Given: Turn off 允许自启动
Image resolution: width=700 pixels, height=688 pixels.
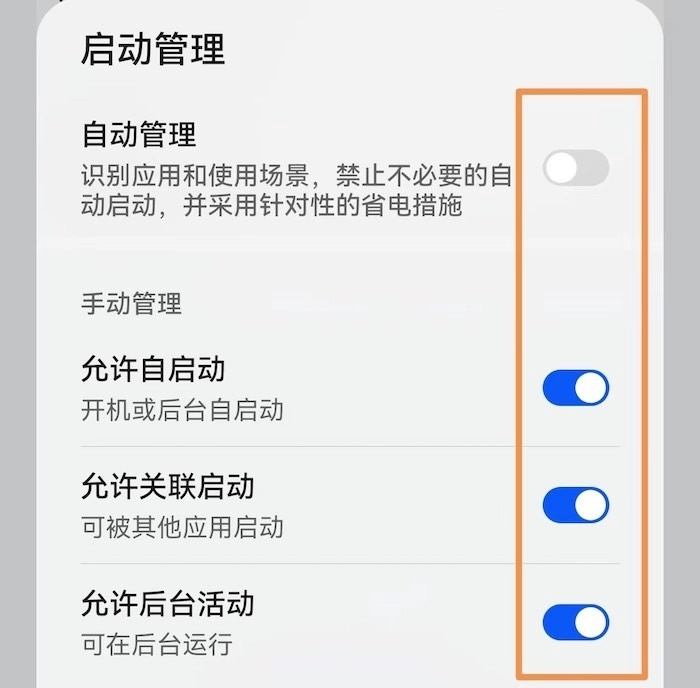Looking at the screenshot, I should coord(575,388).
